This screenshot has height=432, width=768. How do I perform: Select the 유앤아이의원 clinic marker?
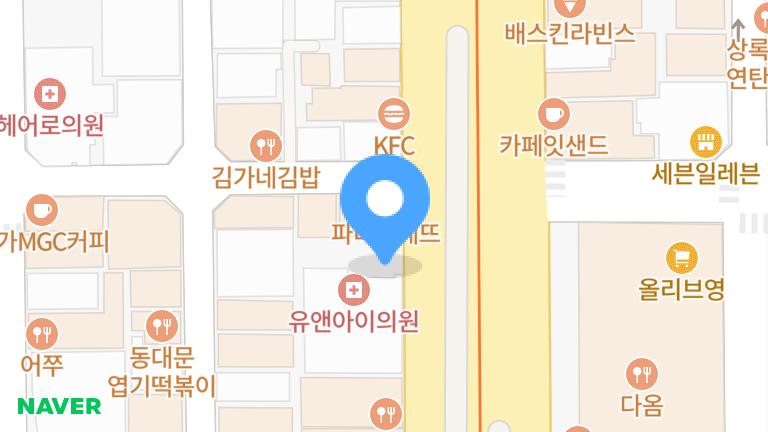tap(352, 291)
